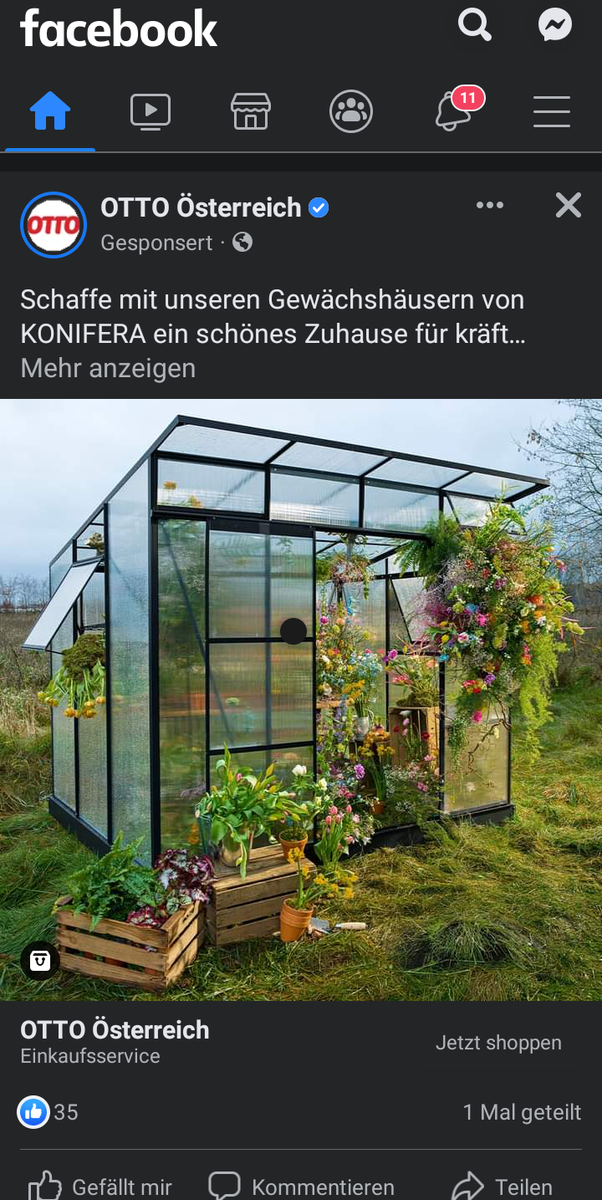Screen dimensions: 602x1200
Task: Open the post's three-dot options menu
Action: point(490,206)
